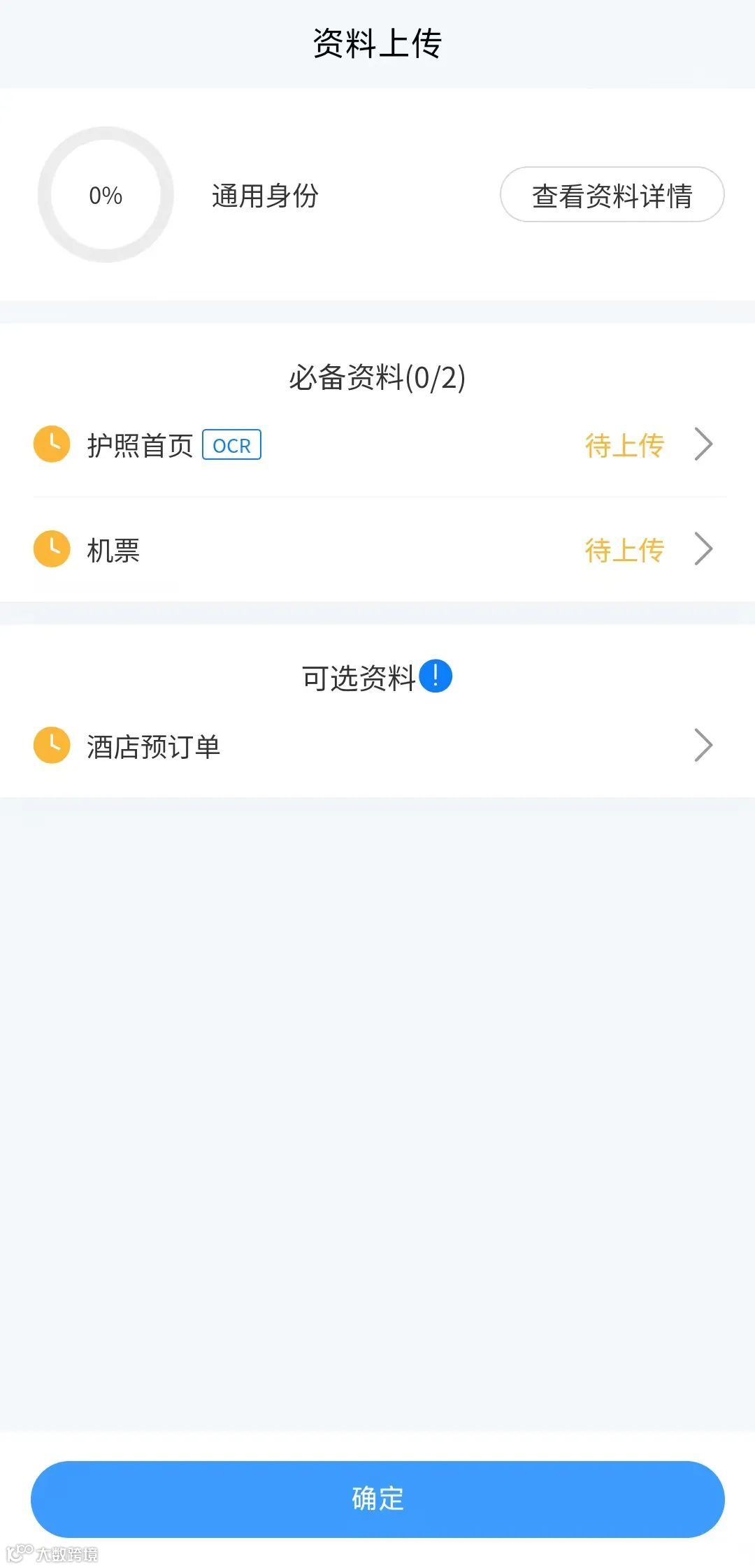Click the 通用身份 identity label
Screen dimensions: 755x1568
pyautogui.click(x=264, y=196)
